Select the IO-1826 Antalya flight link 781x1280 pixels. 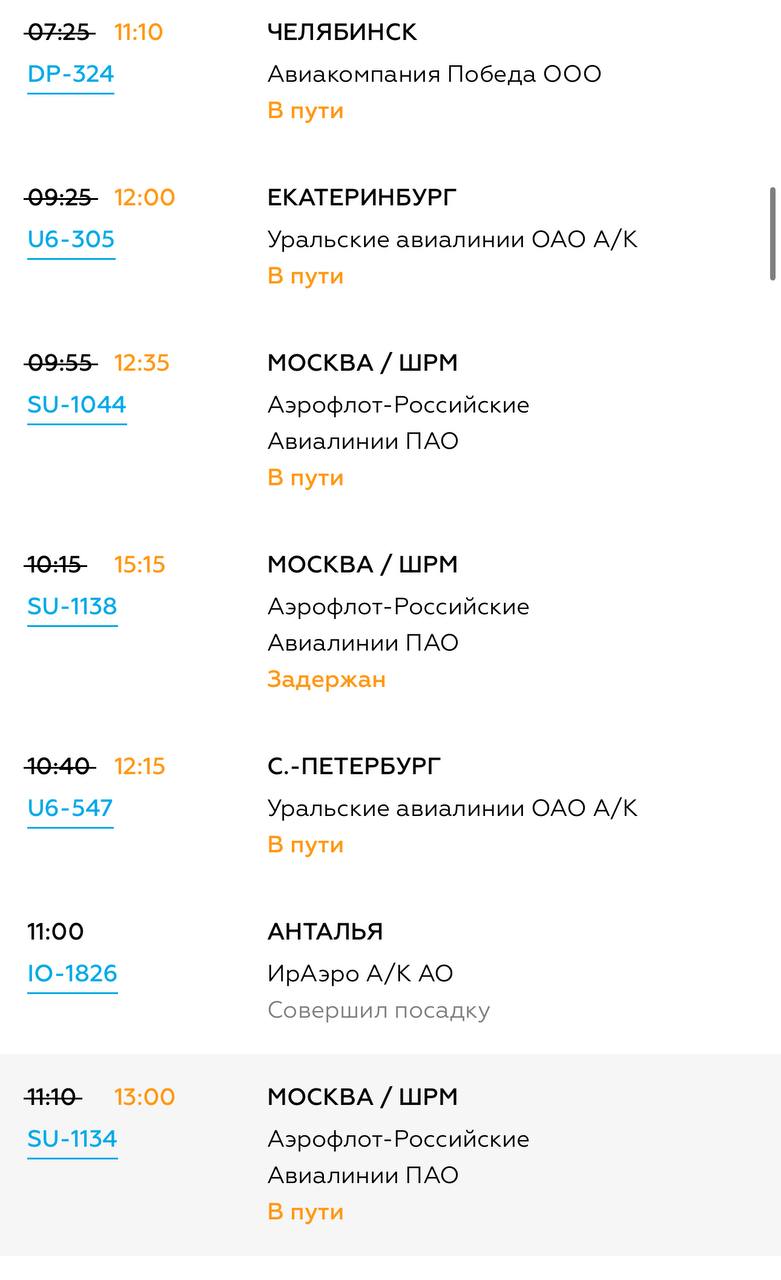pyautogui.click(x=72, y=973)
